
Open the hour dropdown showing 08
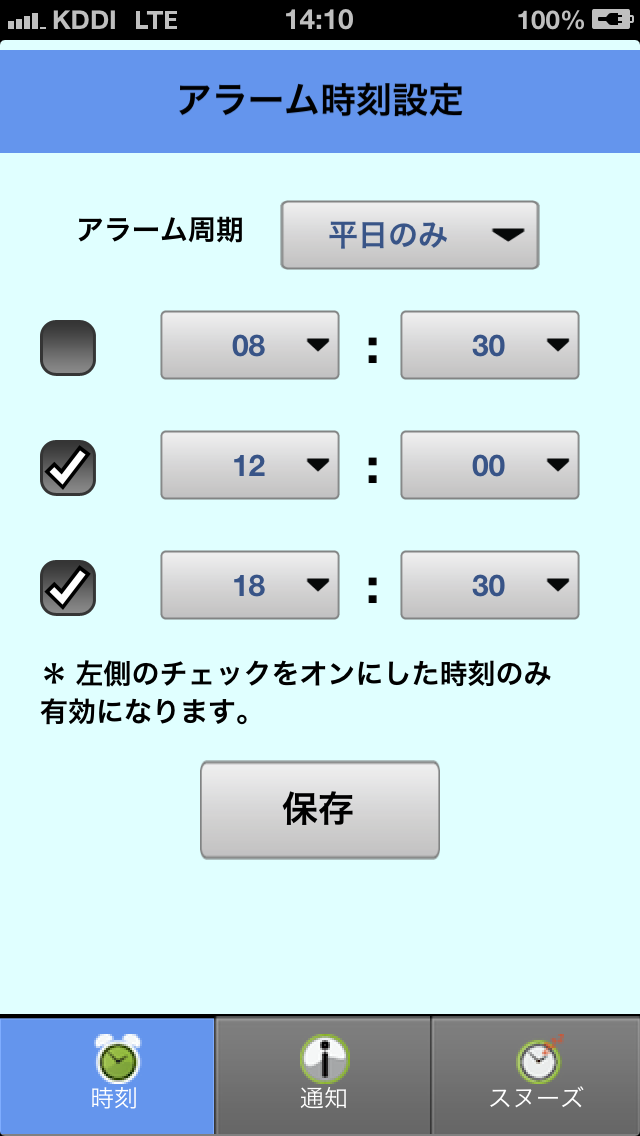[249, 346]
